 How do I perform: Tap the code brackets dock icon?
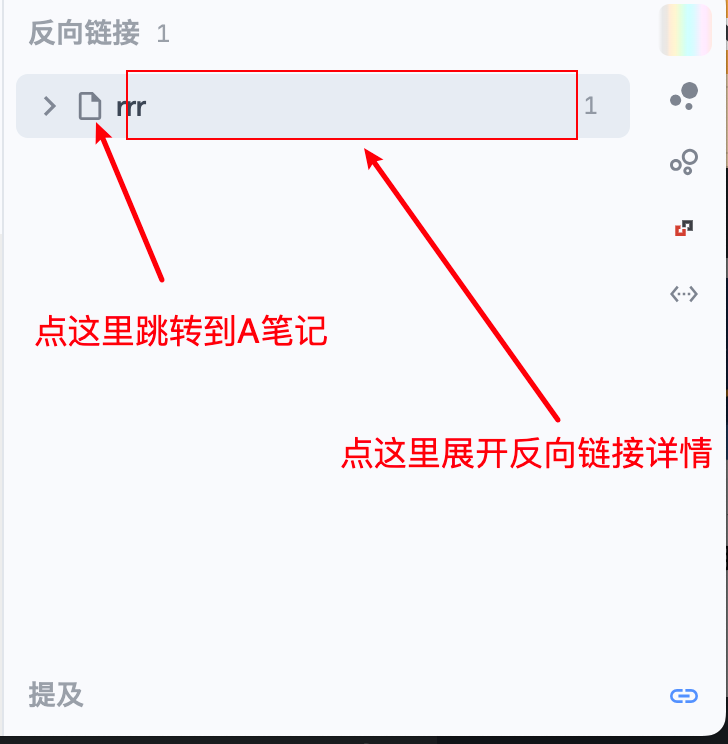684,294
